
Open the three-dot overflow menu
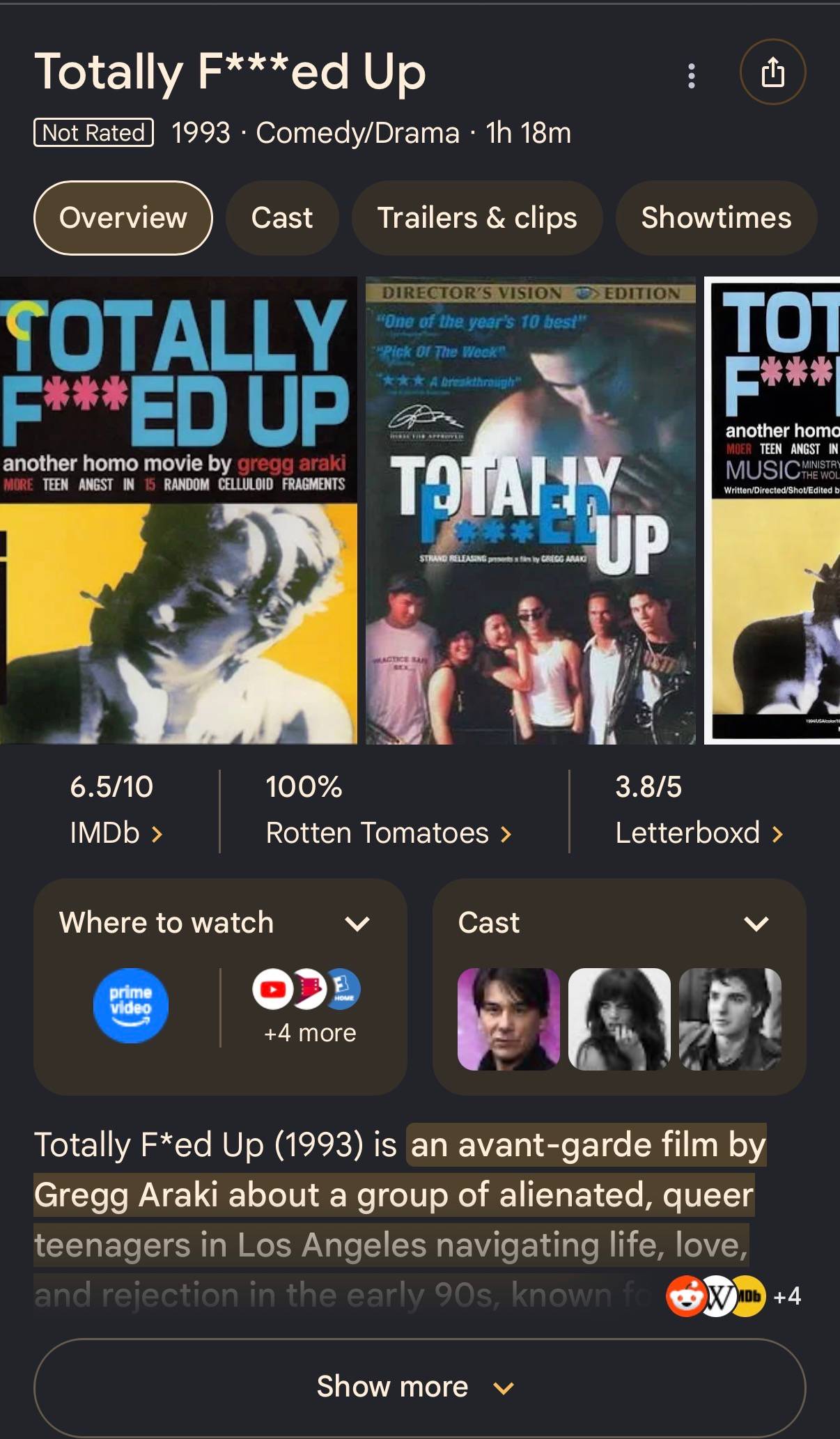(x=691, y=75)
